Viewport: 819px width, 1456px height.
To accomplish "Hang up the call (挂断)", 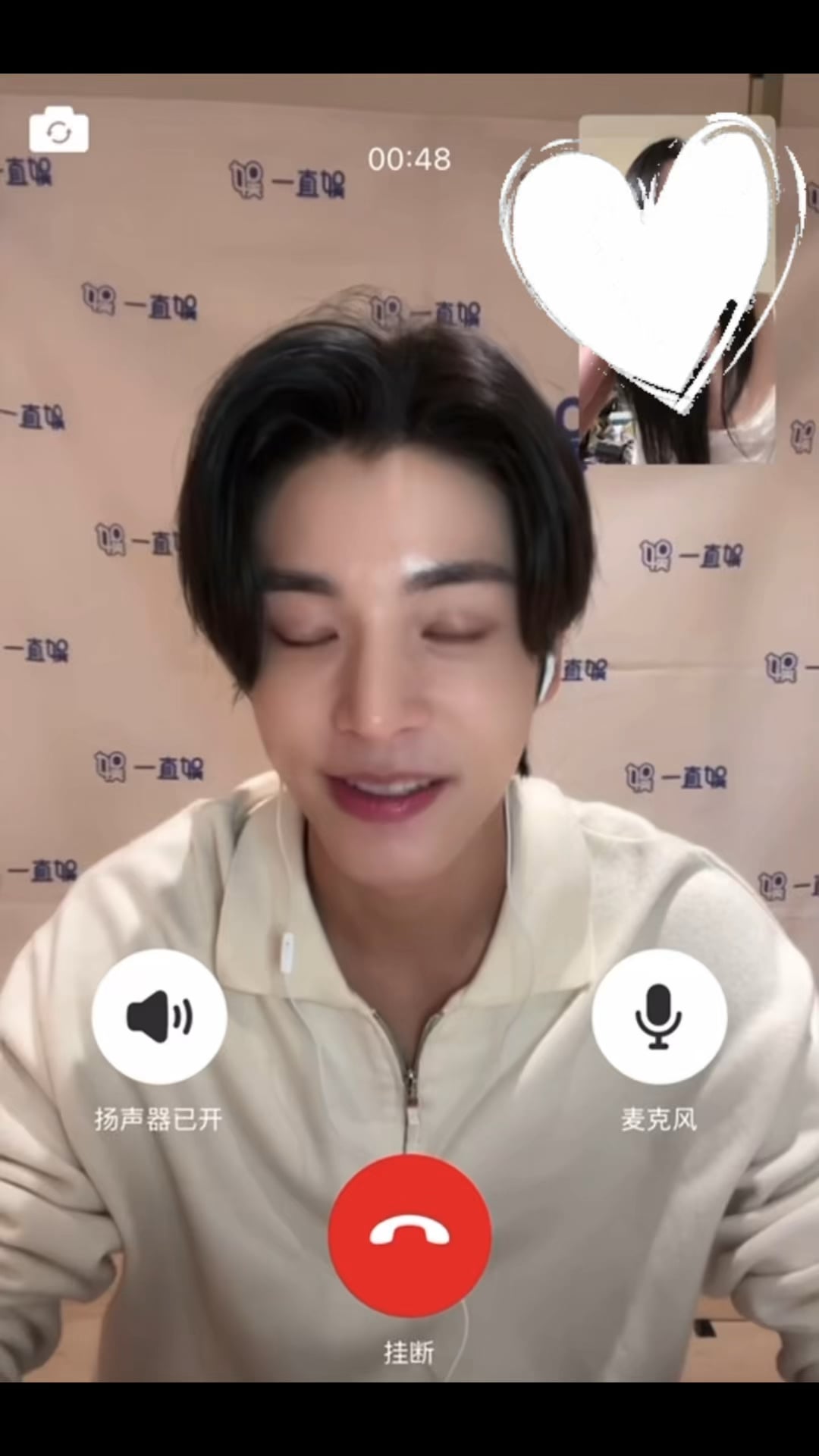I will pos(409,1235).
